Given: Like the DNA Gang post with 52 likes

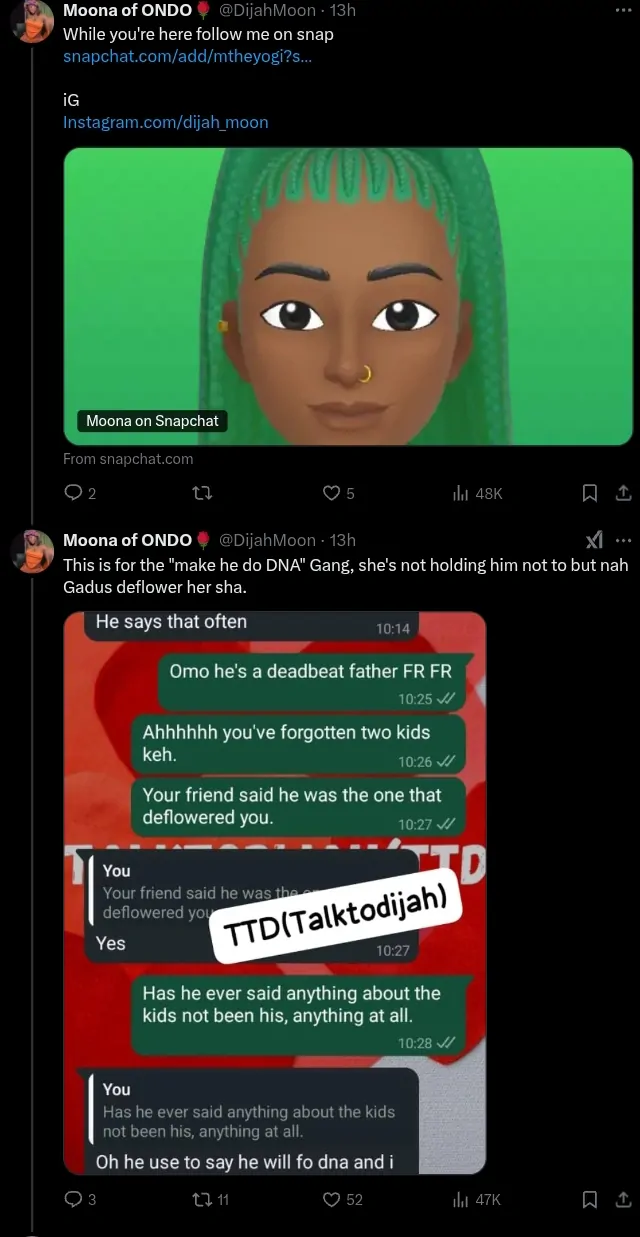Looking at the screenshot, I should [332, 1199].
